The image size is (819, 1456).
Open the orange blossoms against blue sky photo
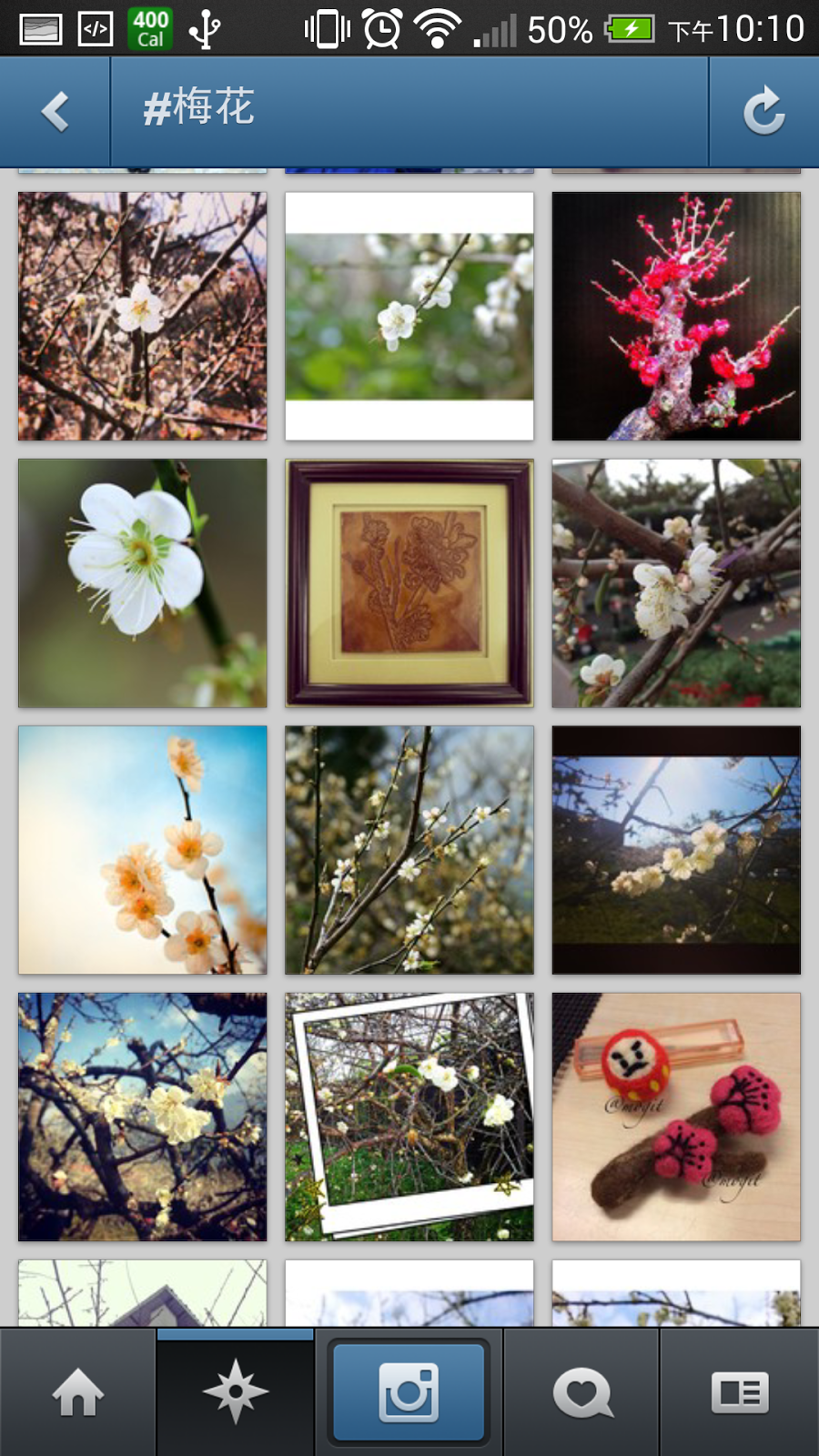coord(143,849)
